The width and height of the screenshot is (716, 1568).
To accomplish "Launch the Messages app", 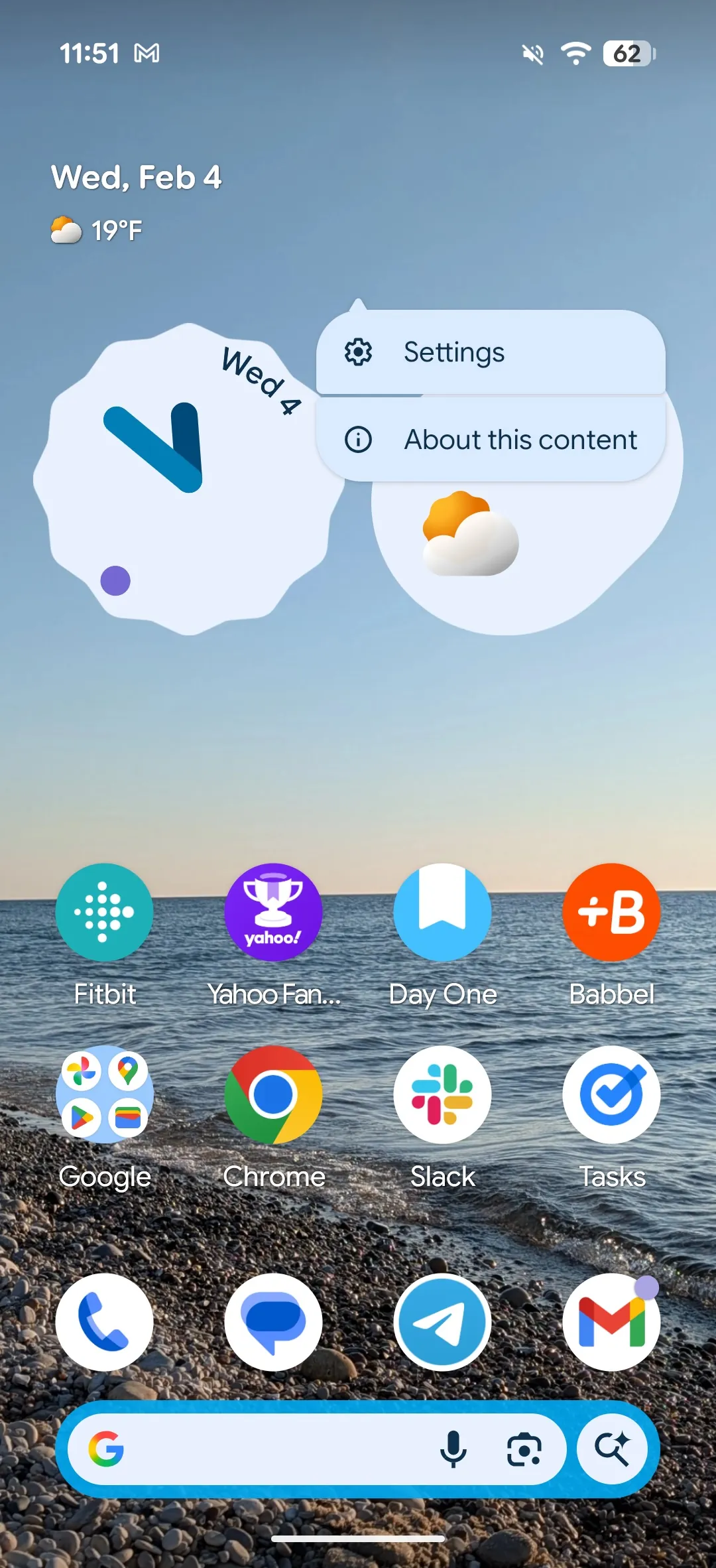I will click(x=273, y=1322).
